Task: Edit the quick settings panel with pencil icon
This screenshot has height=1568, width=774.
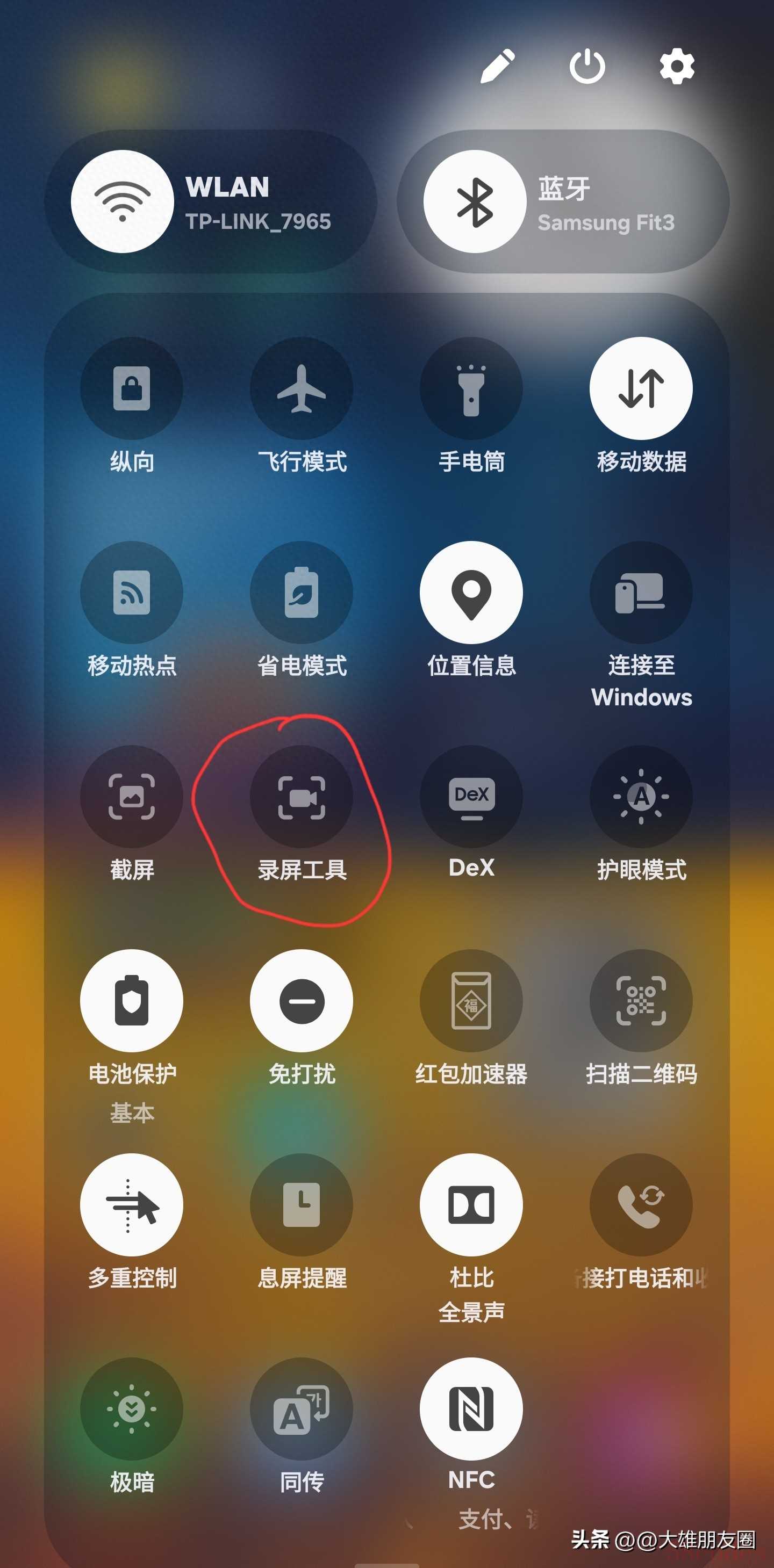Action: (497, 67)
